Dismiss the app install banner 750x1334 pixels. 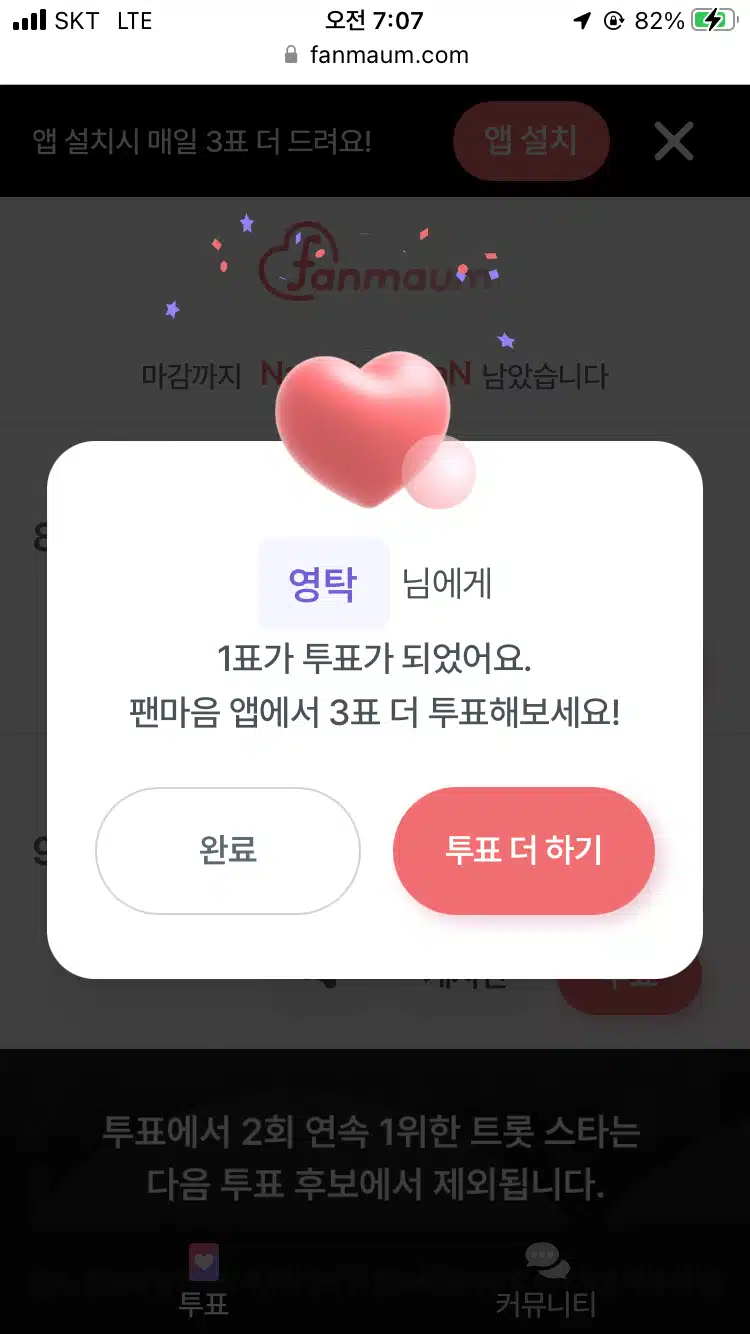click(x=674, y=141)
